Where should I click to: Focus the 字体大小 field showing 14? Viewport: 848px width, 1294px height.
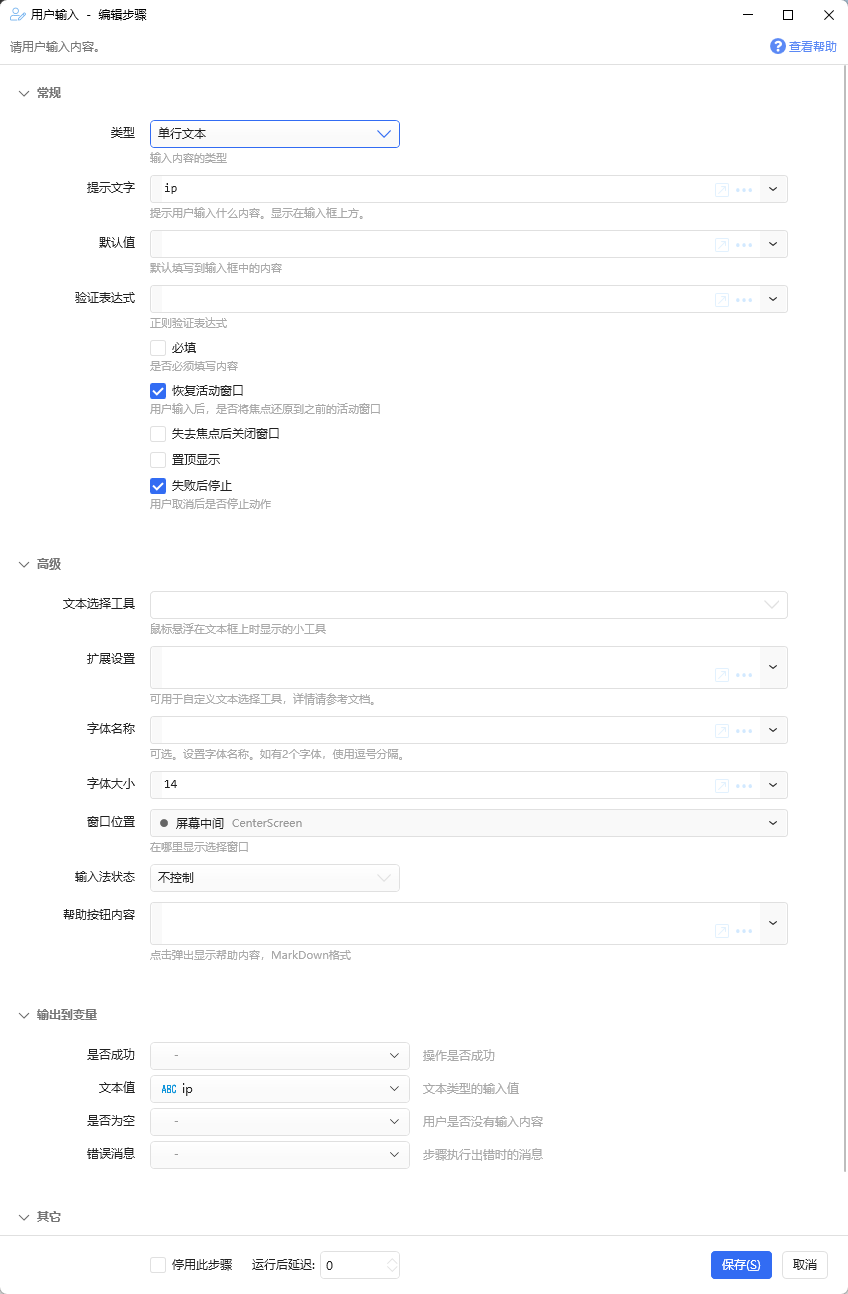coord(430,785)
